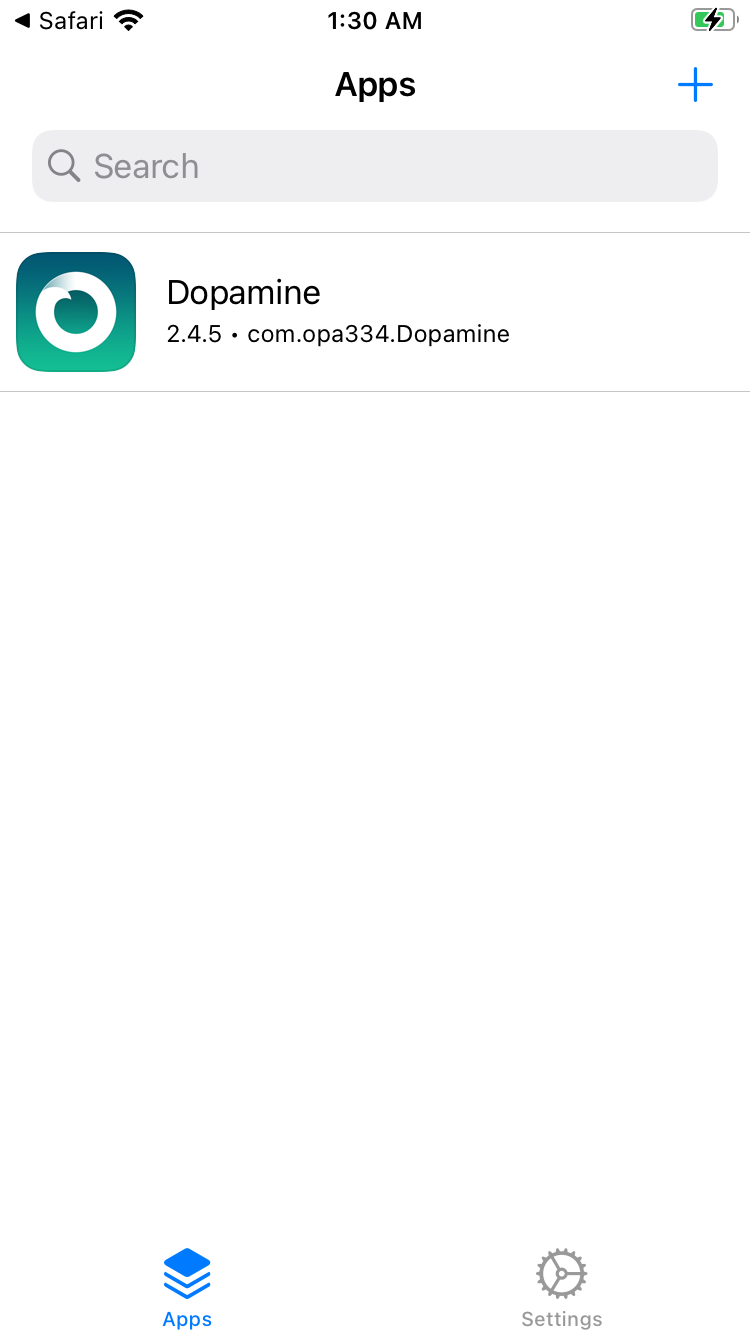
Task: Return to Safari via the back arrow
Action: [59, 20]
